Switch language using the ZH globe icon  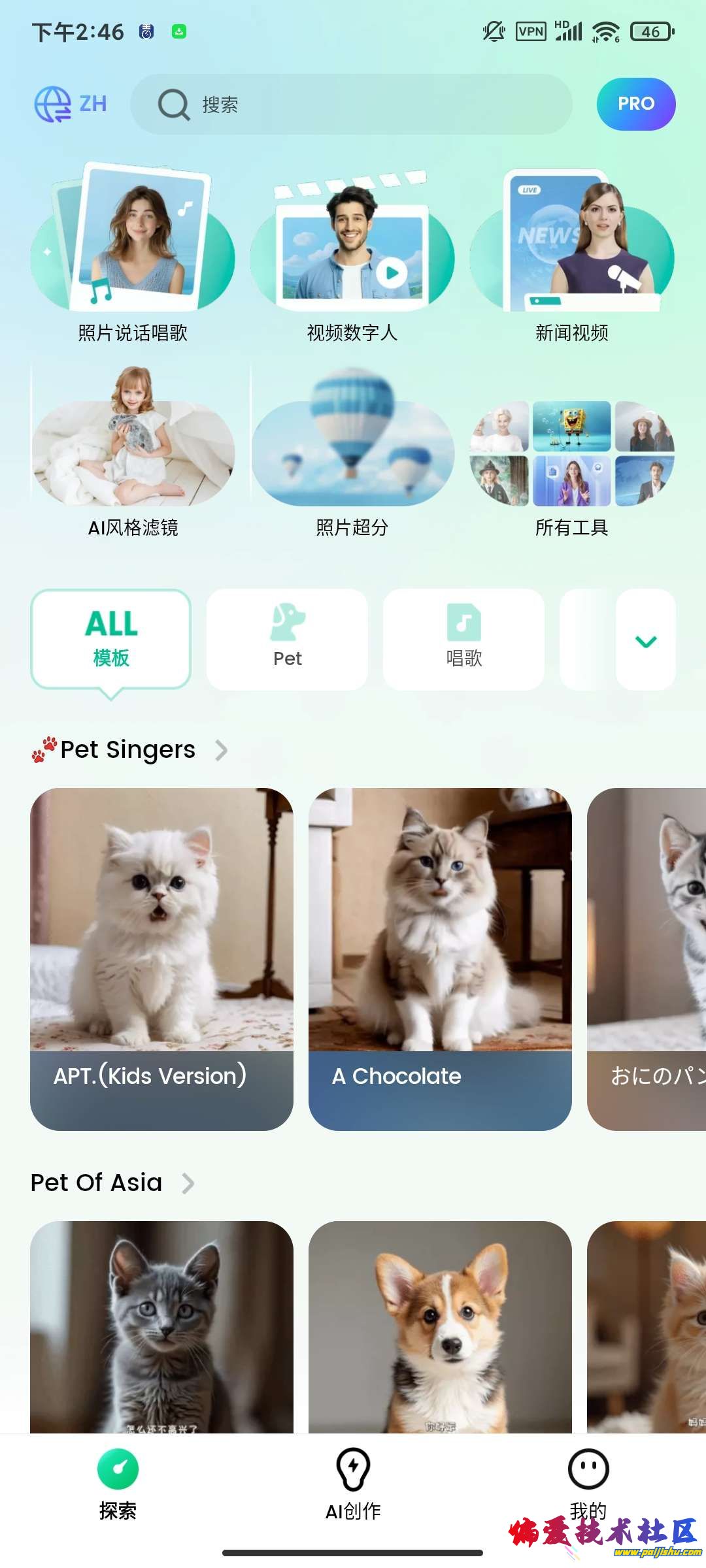[x=70, y=105]
